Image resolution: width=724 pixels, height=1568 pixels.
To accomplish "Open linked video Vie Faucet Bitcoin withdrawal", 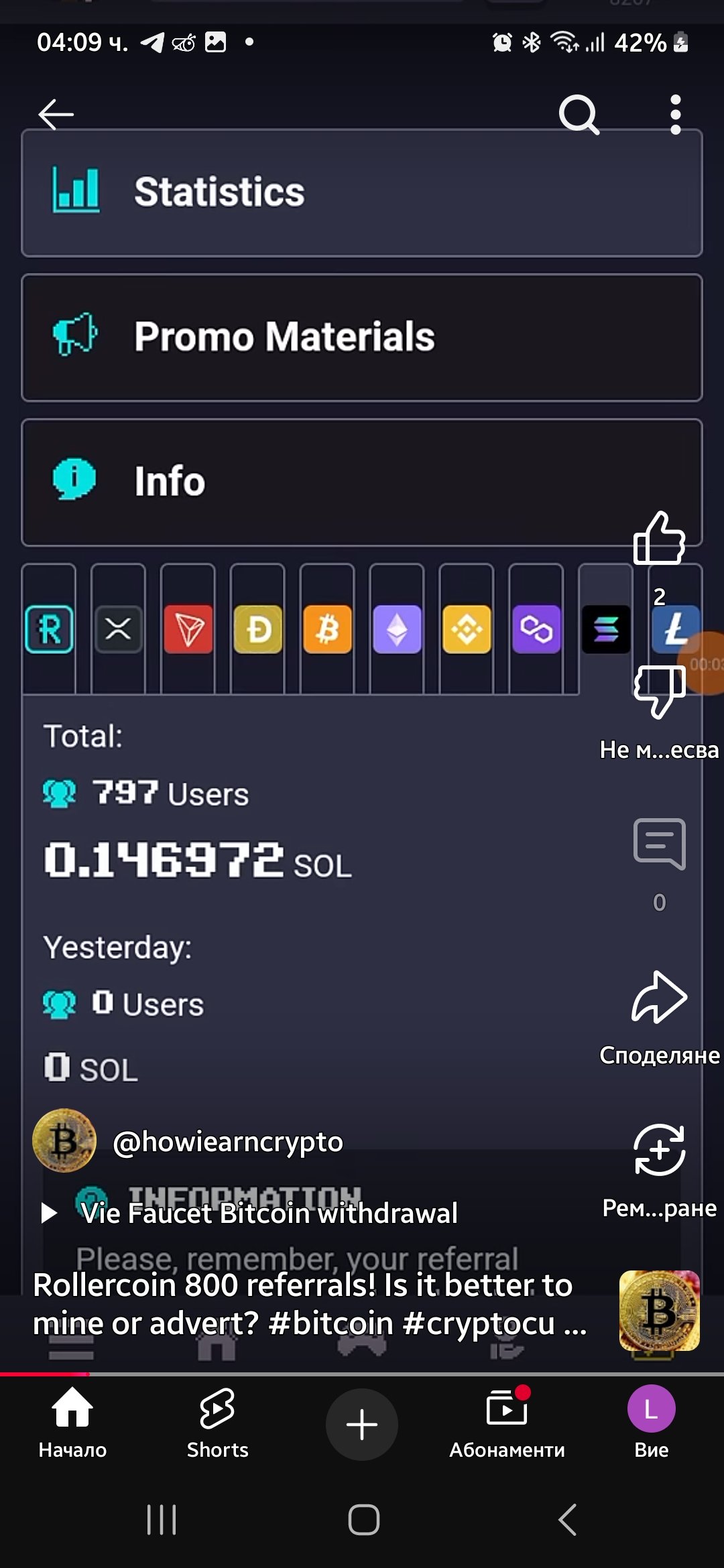I will (x=268, y=1213).
